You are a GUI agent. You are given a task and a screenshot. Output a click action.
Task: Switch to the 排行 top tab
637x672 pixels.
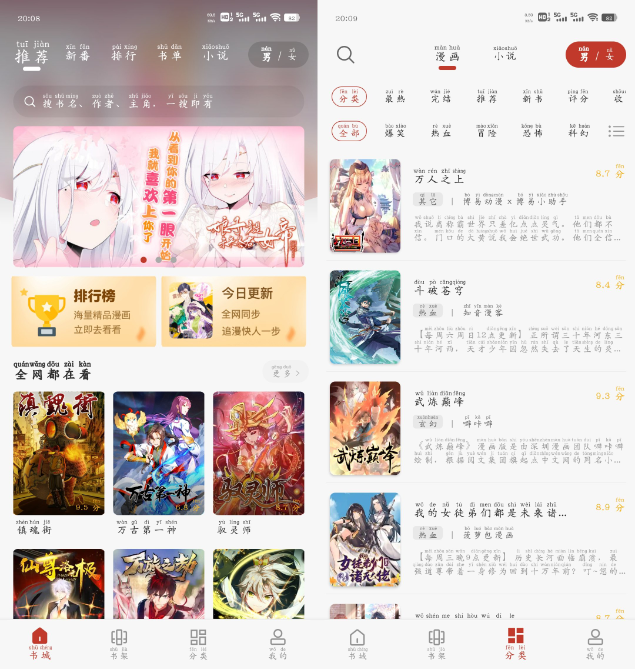point(124,55)
